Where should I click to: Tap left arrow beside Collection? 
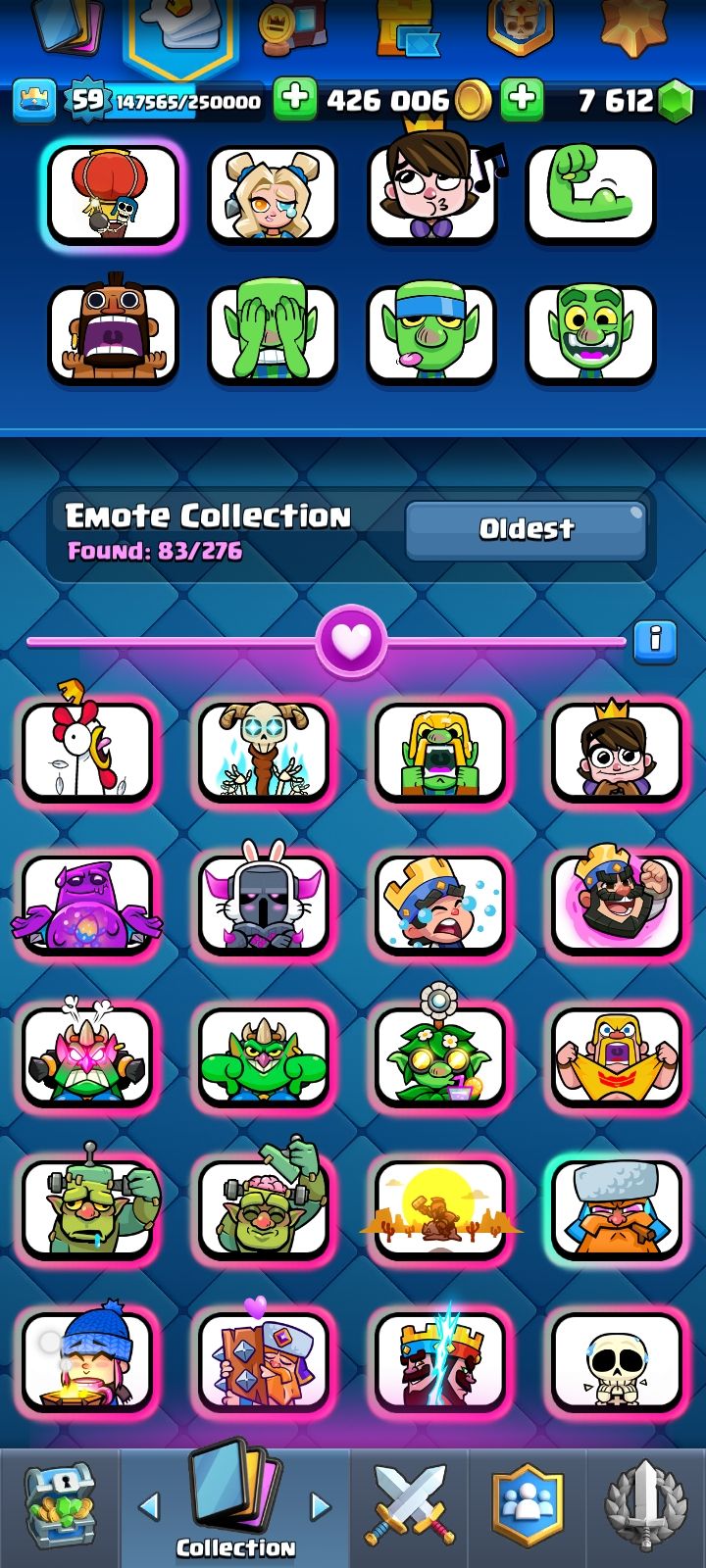[149, 1506]
